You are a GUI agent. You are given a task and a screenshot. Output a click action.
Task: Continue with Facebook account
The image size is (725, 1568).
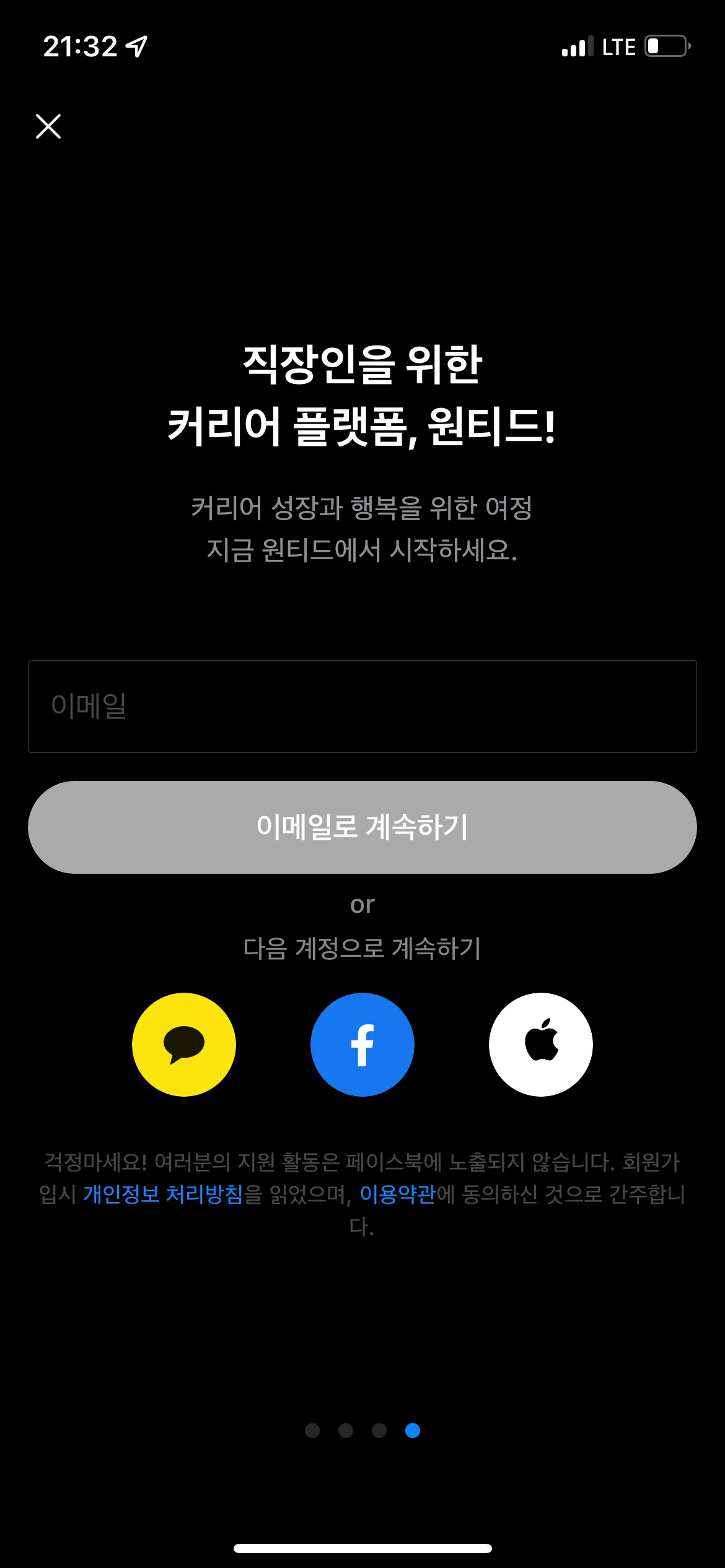362,1045
